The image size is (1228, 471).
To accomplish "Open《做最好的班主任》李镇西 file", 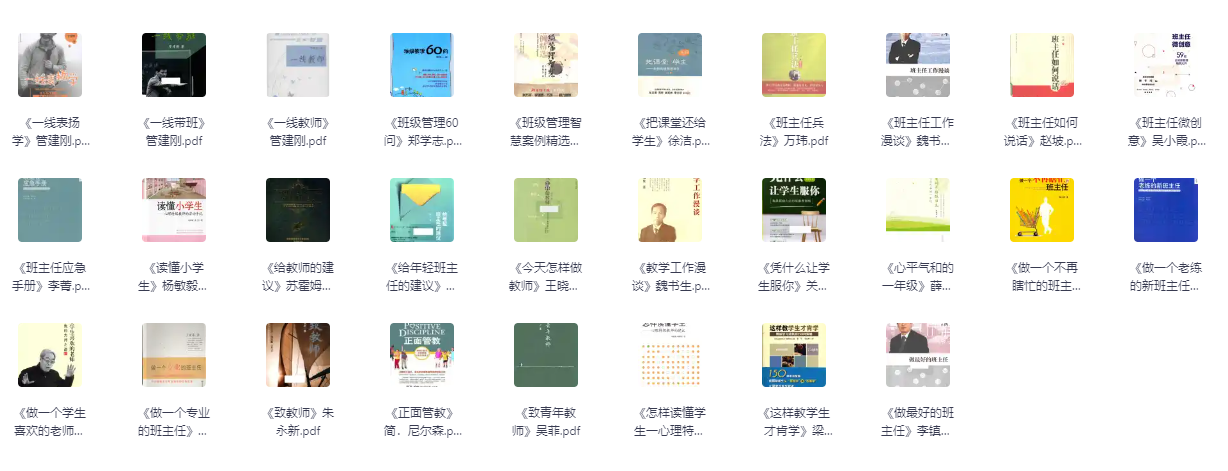I will (918, 355).
